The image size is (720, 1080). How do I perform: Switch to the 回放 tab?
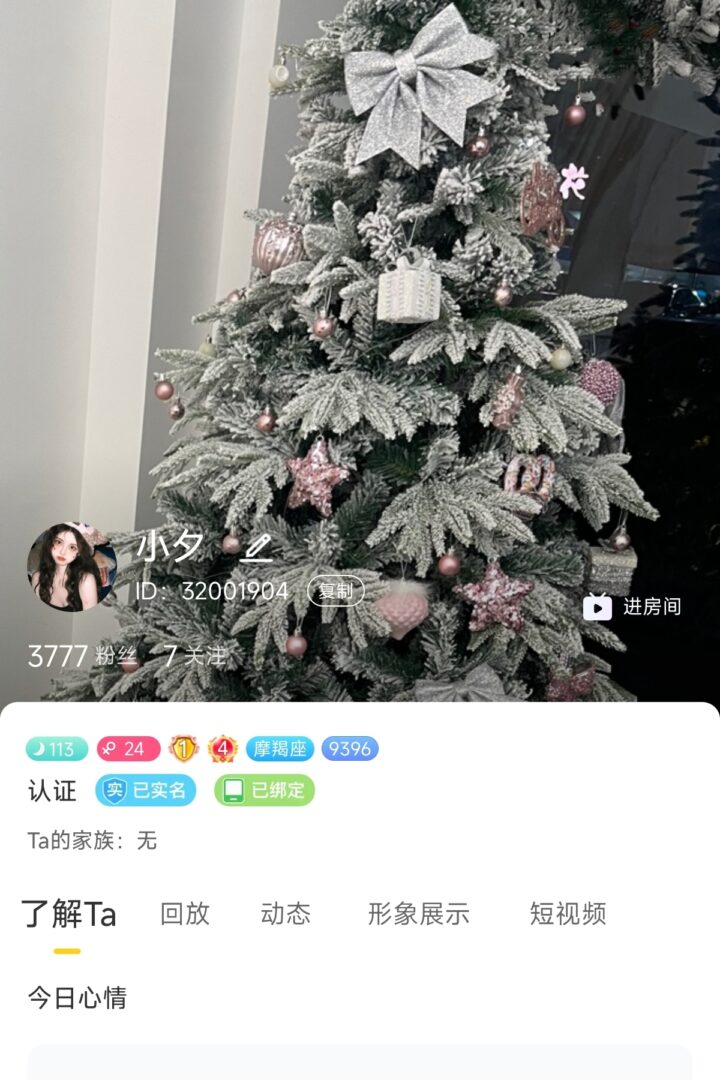point(185,913)
